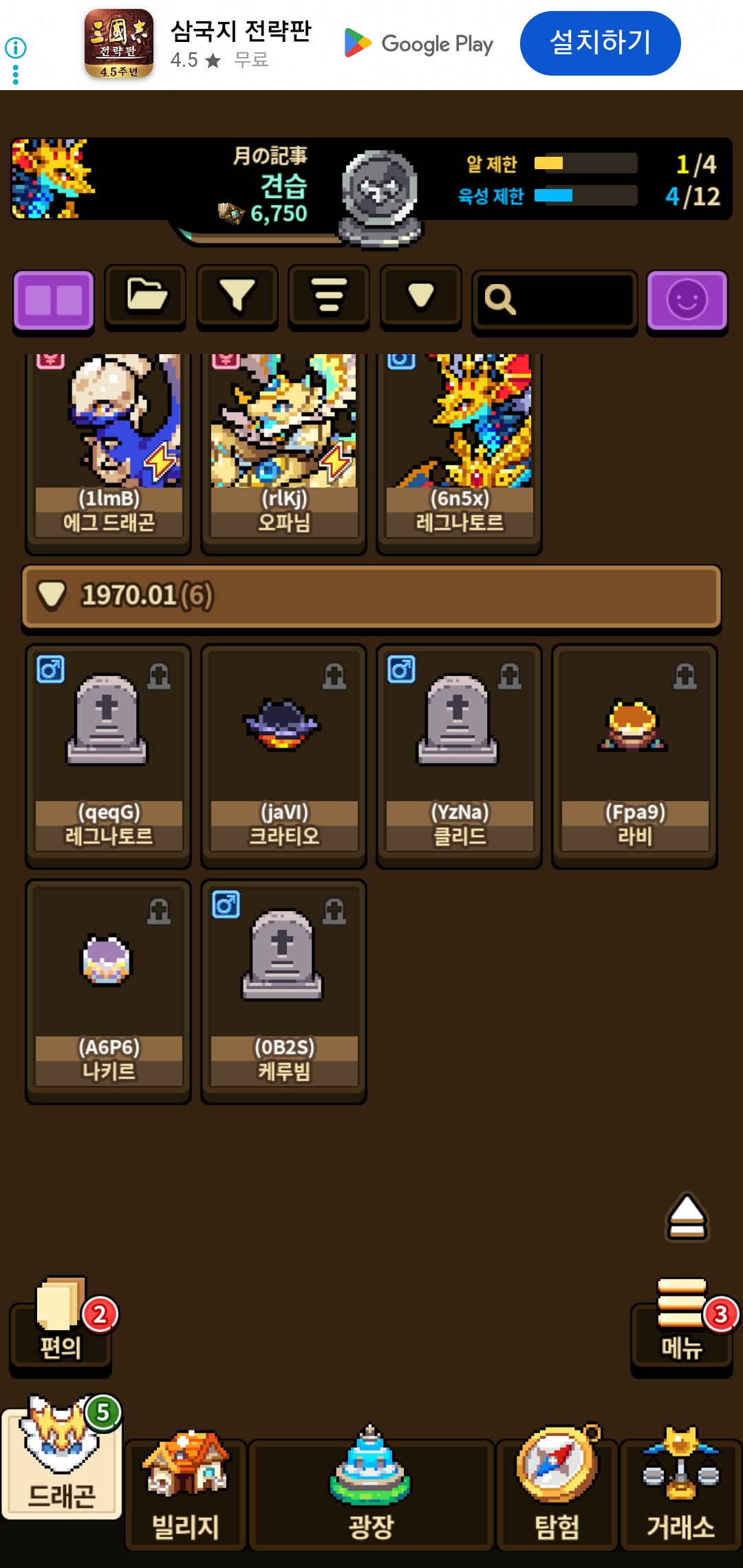
Task: Tap the dragon search field
Action: coord(554,300)
